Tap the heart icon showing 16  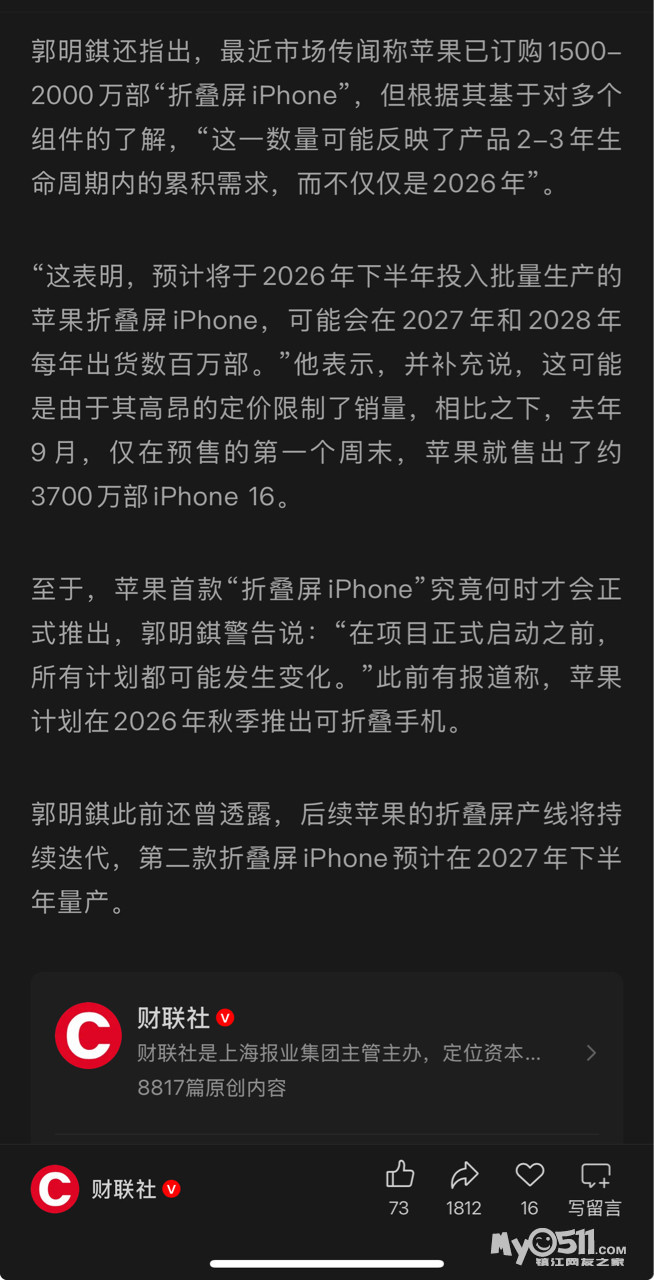[x=529, y=1176]
